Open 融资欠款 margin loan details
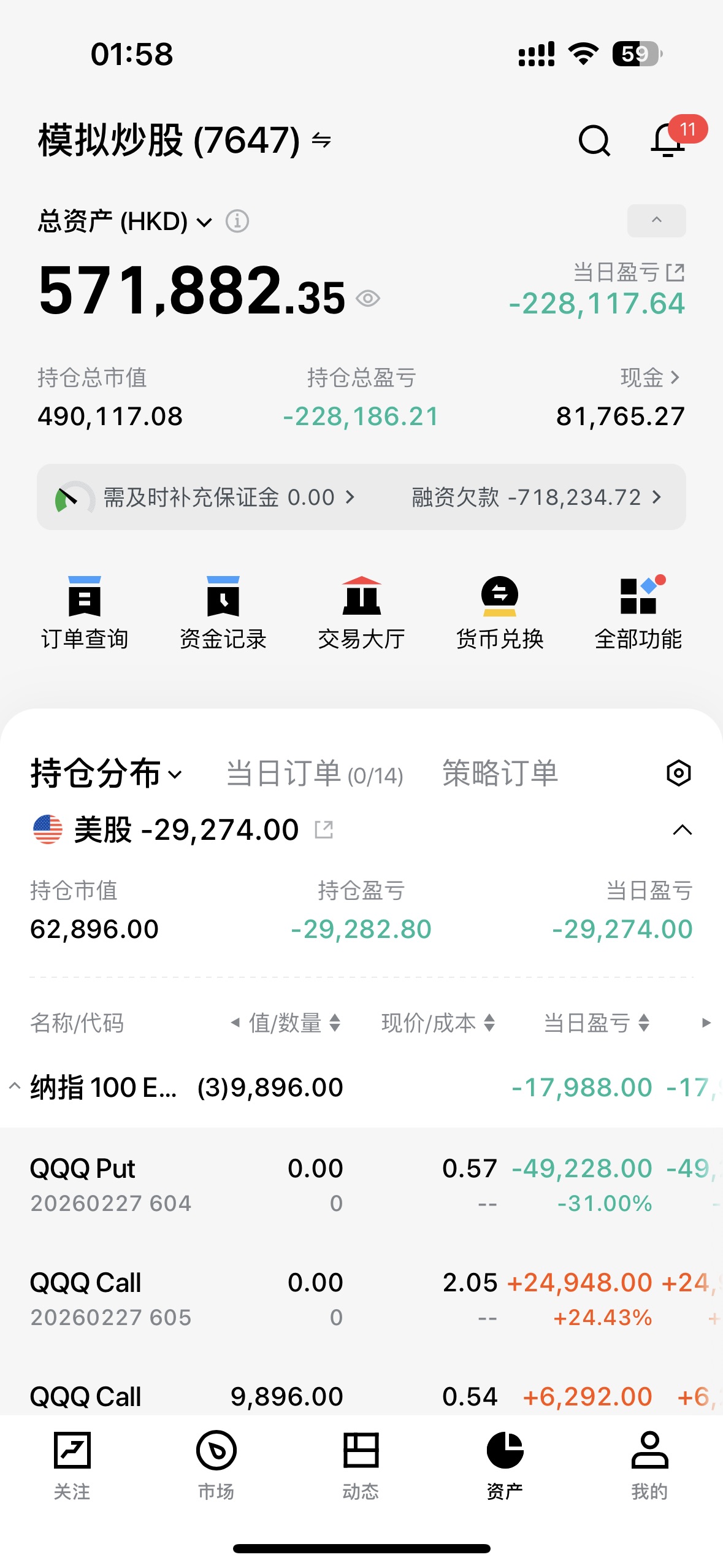 [x=536, y=498]
